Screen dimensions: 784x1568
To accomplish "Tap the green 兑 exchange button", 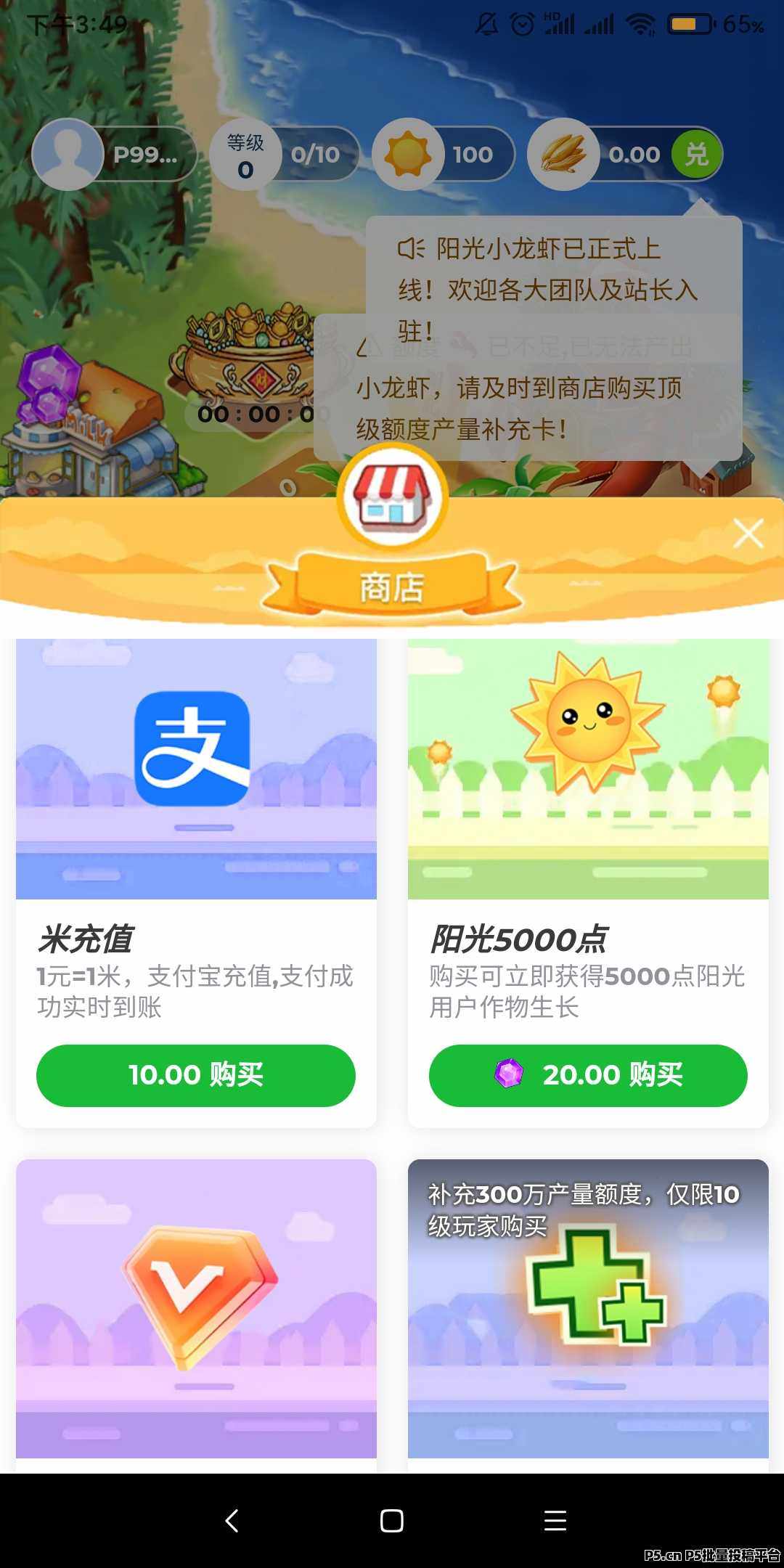I will point(695,154).
